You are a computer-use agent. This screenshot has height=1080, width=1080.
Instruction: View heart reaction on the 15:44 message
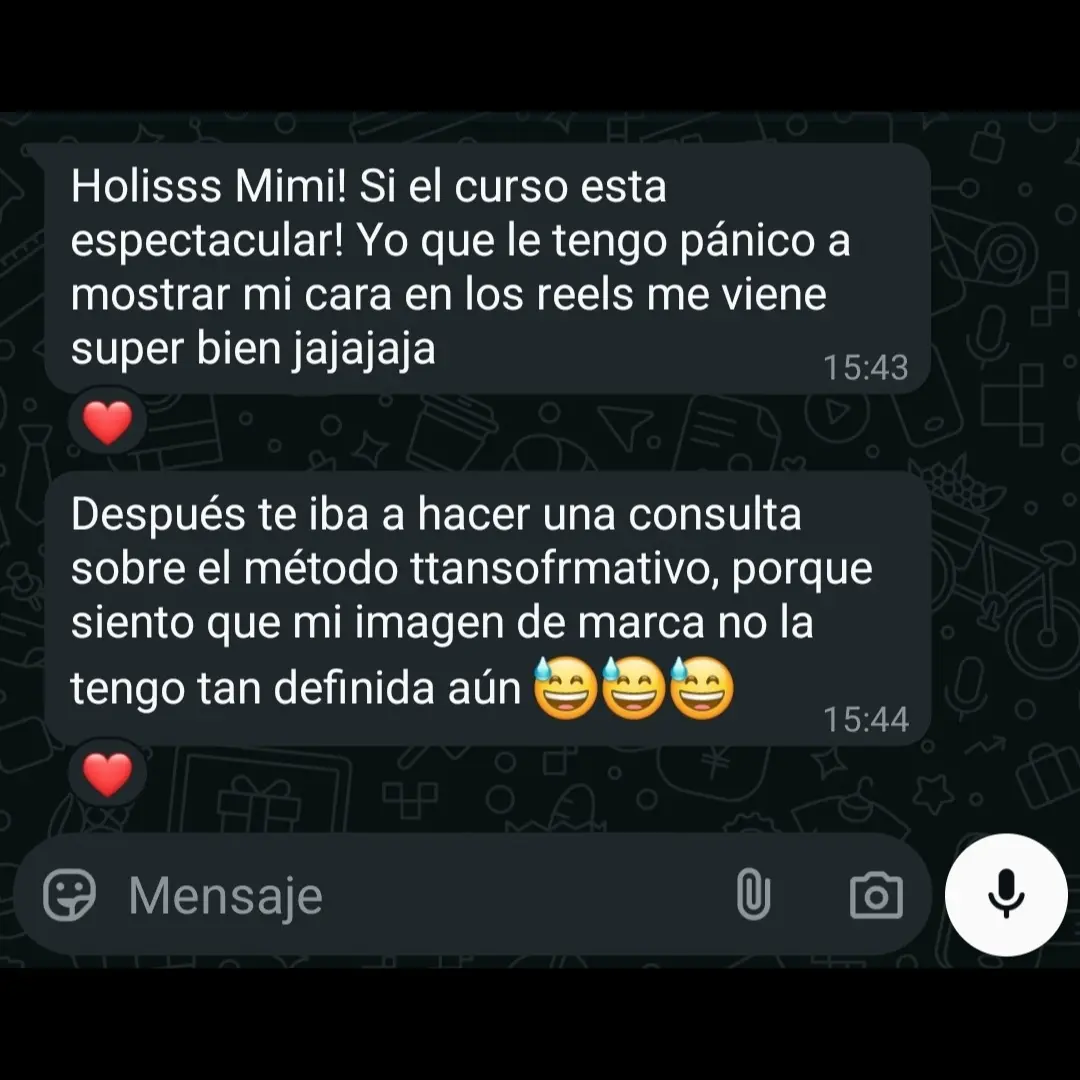click(107, 774)
